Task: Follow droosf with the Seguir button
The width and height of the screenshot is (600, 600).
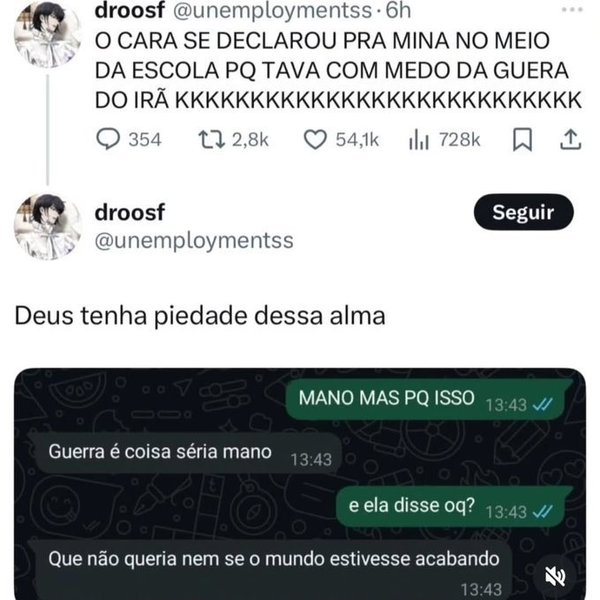Action: point(525,214)
